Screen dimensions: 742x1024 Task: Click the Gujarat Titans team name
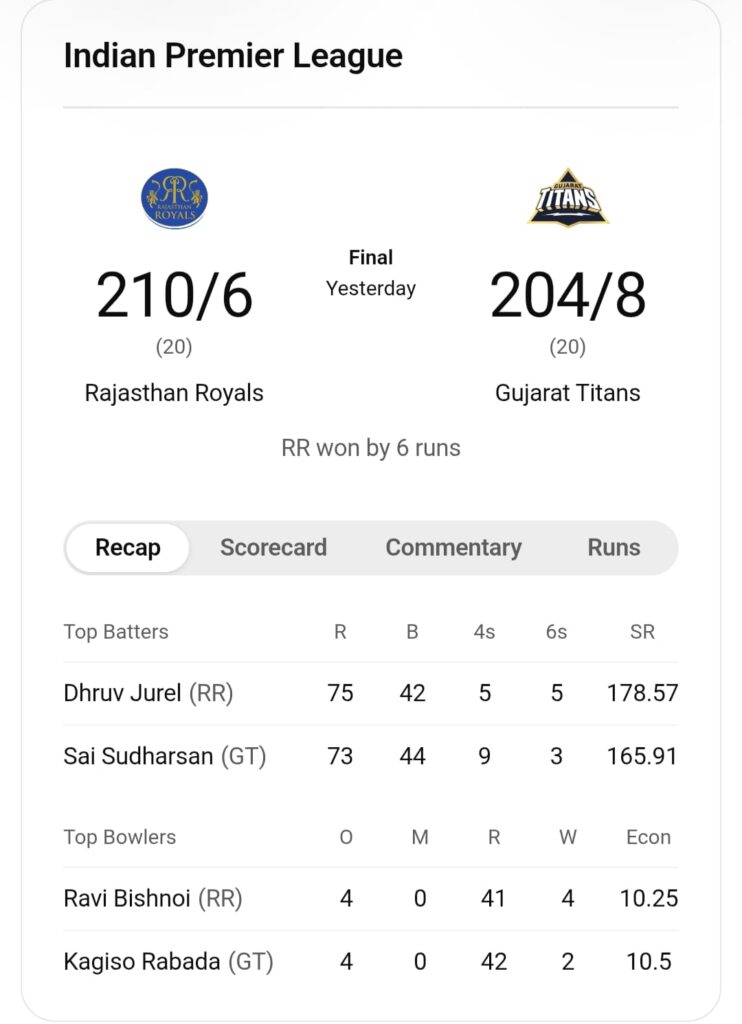pos(566,393)
